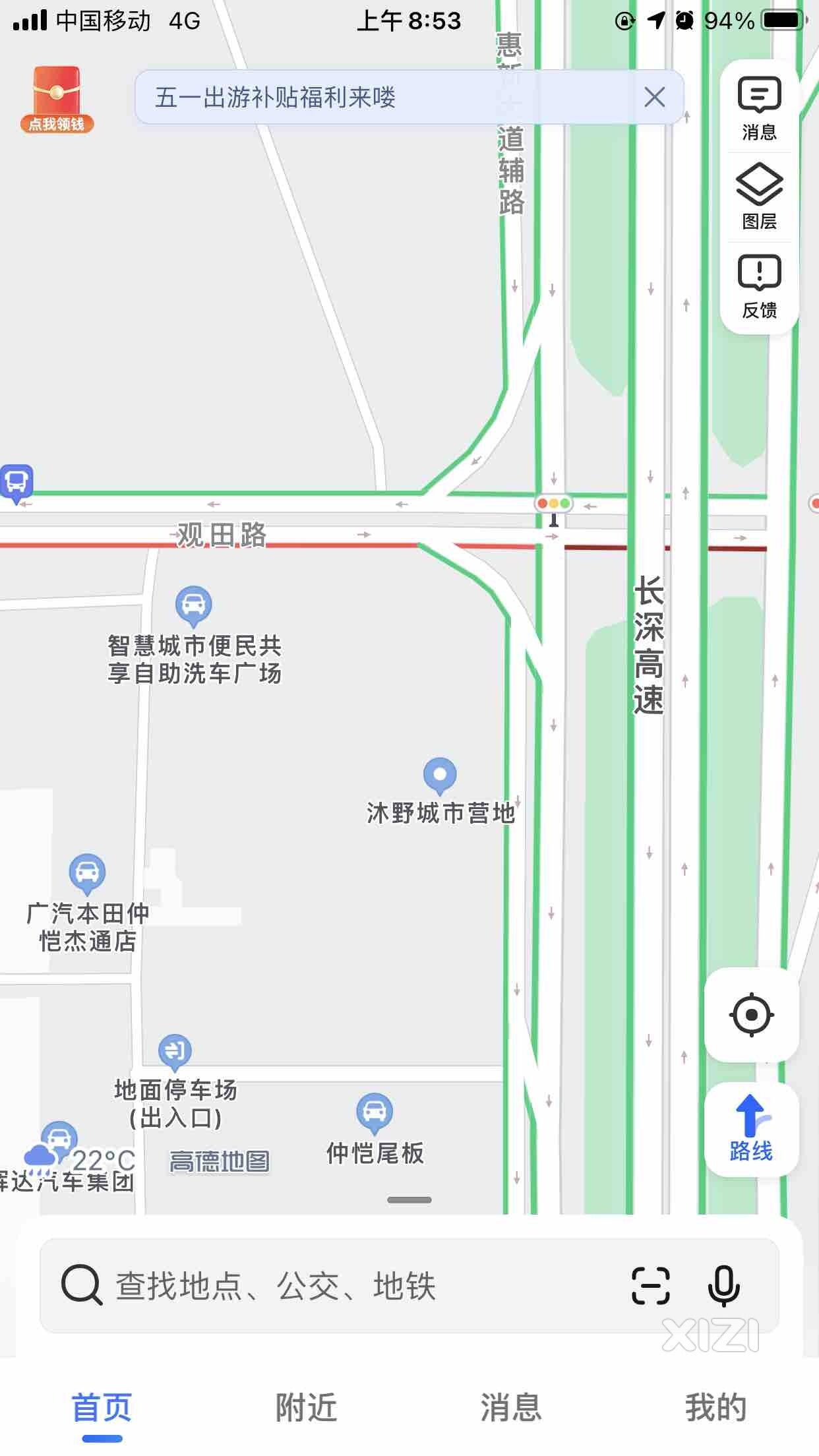Switch to the 附近 tab

306,1407
